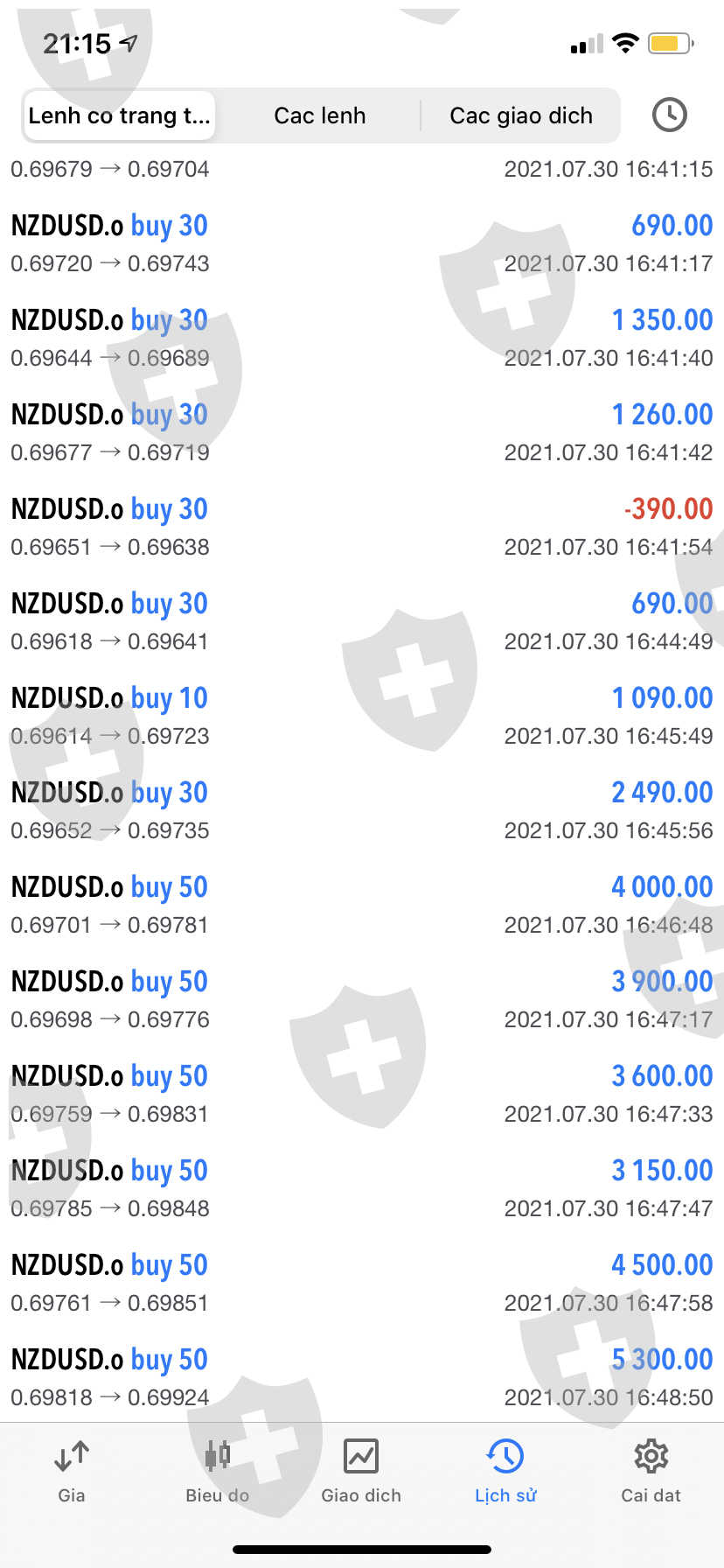This screenshot has width=724, height=1568.
Task: Open the trade closed at 16:41:40
Action: tap(362, 338)
